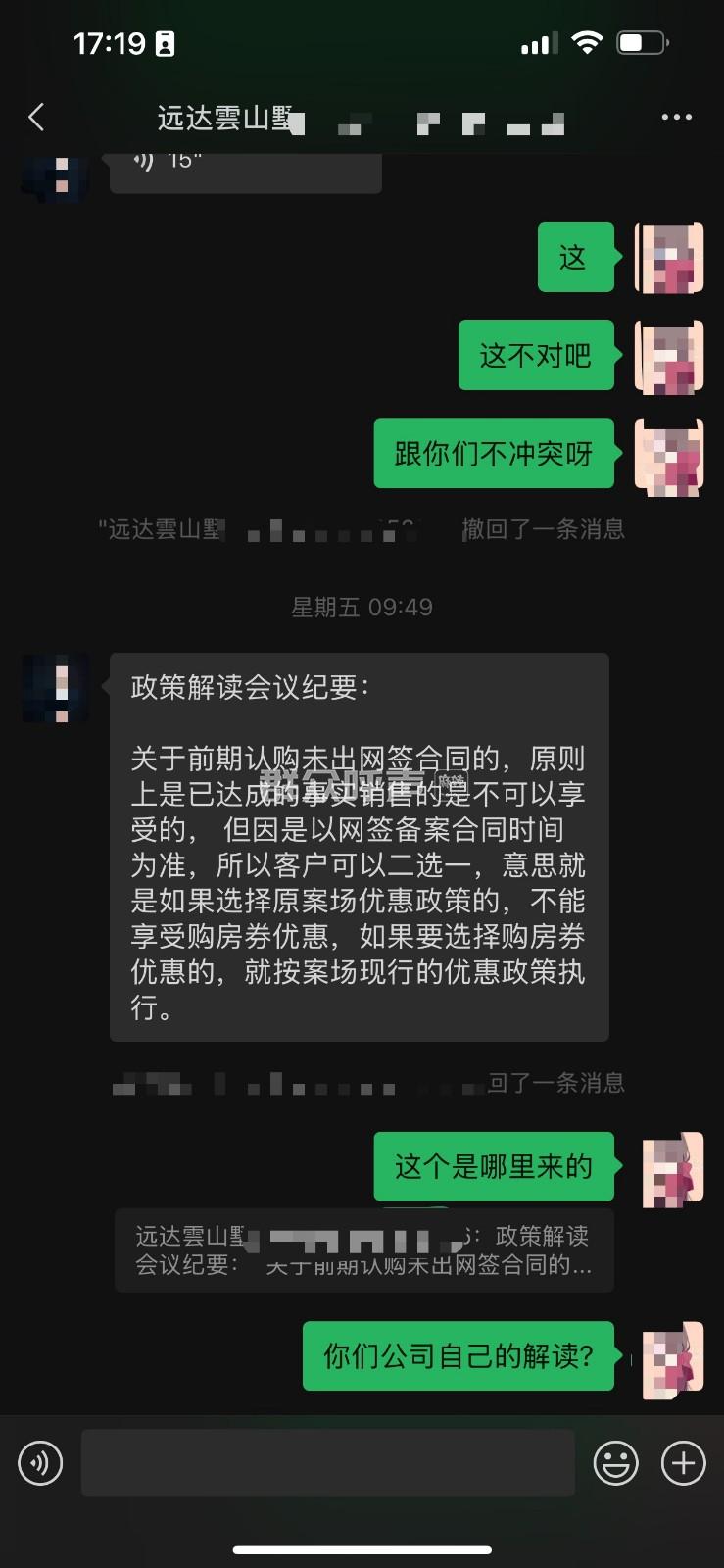
Task: Switch to voice input mode
Action: 40,1463
